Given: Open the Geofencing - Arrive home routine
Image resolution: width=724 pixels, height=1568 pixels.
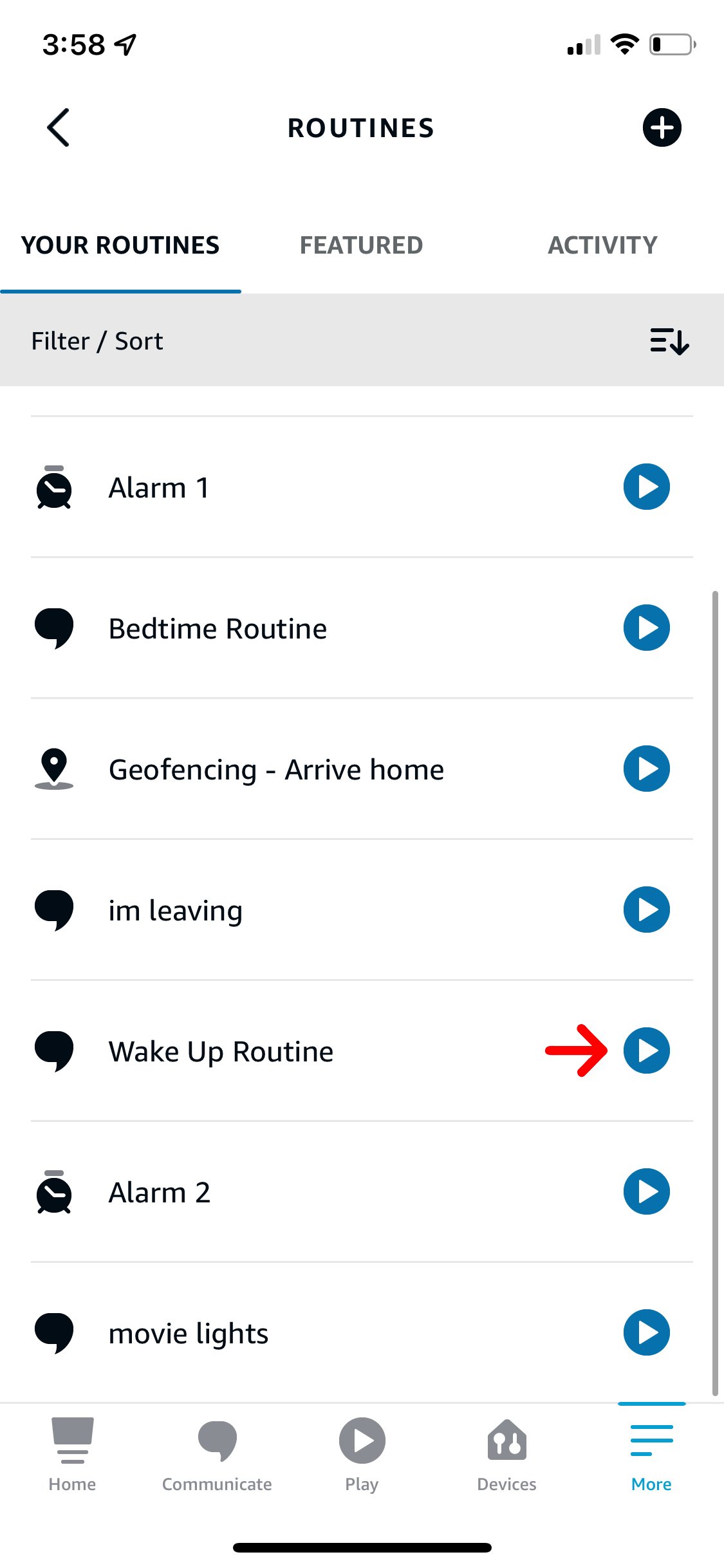Looking at the screenshot, I should [362, 769].
